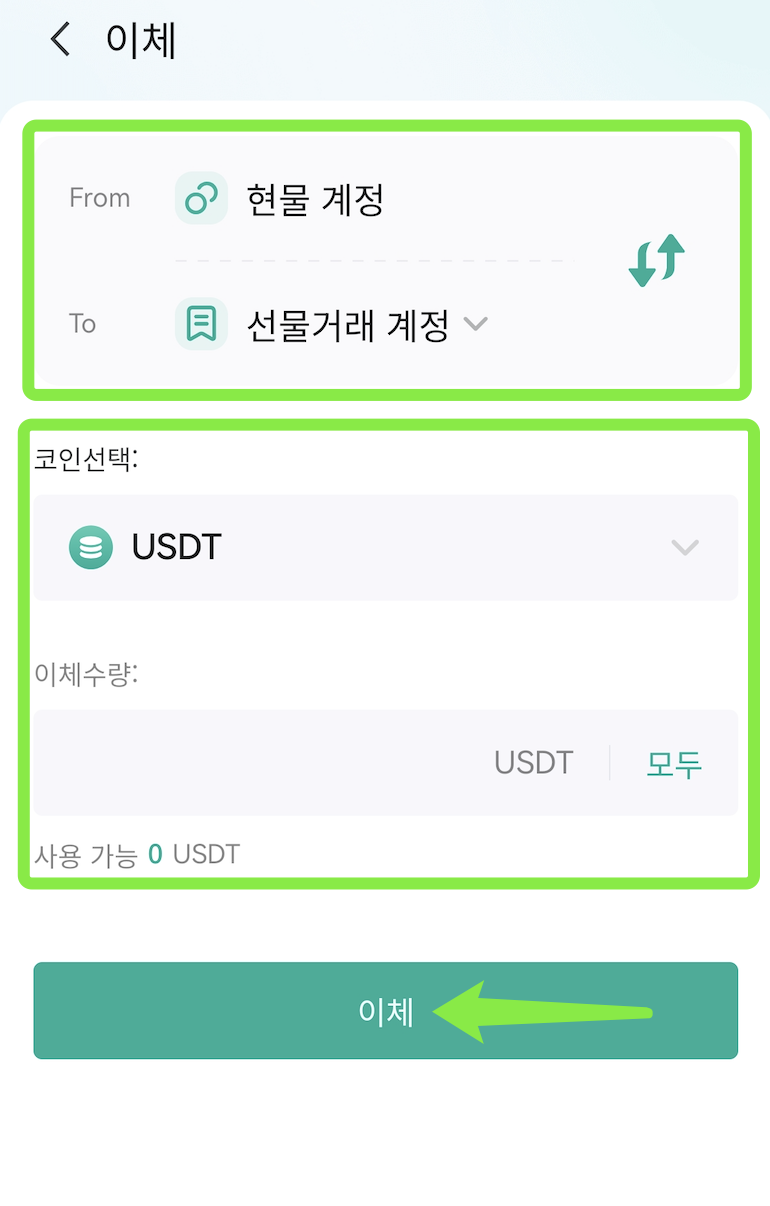Tap the green 이체 button
The width and height of the screenshot is (770, 1206).
[385, 1011]
